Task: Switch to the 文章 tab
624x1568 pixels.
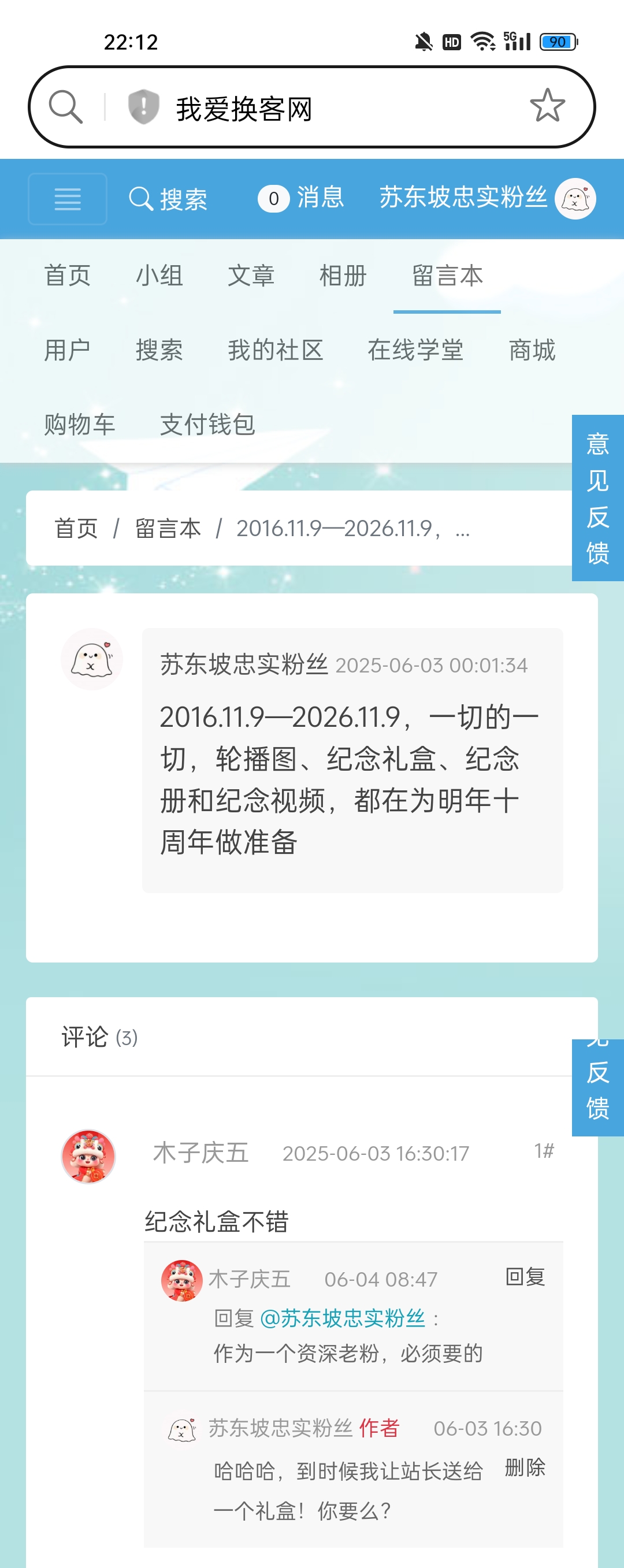Action: click(x=251, y=276)
